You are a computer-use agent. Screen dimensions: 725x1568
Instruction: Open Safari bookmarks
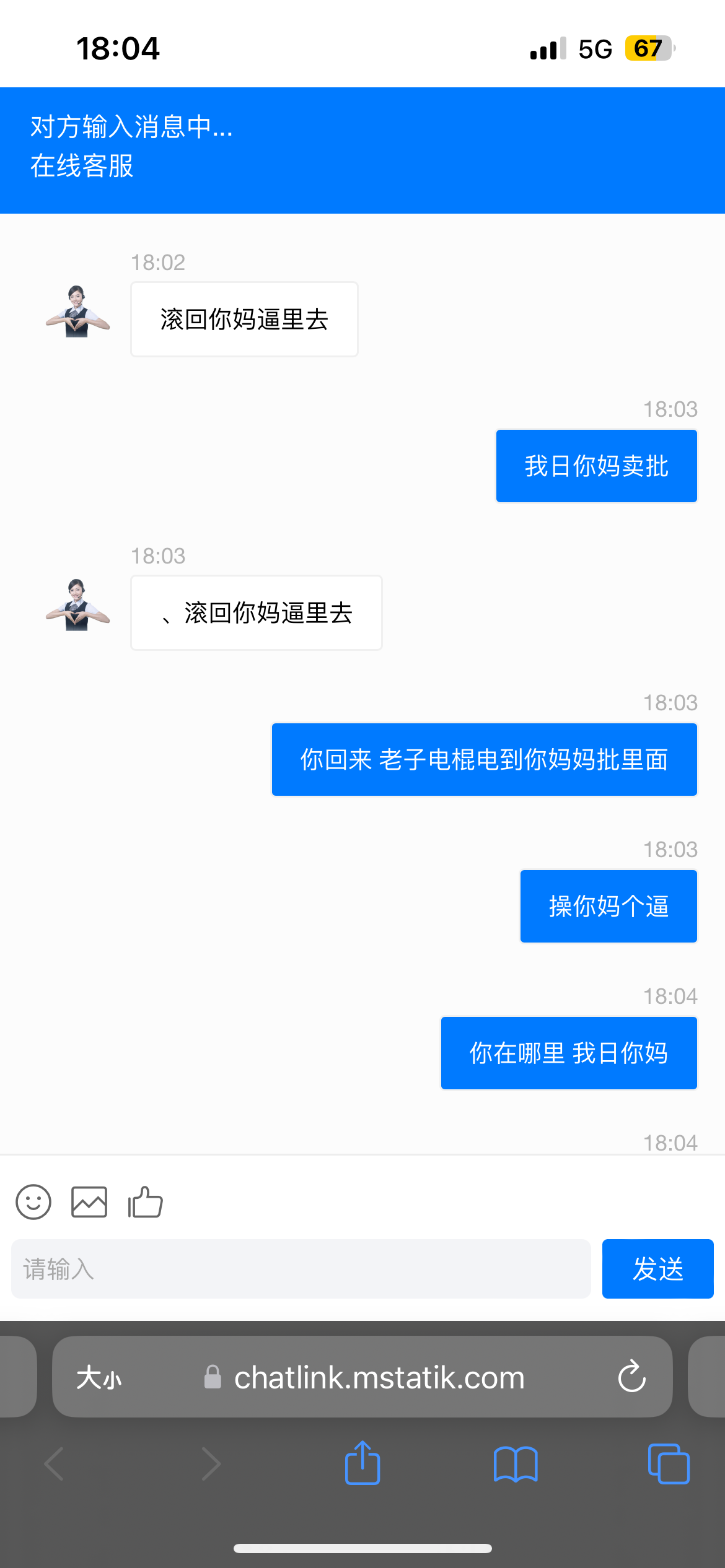click(x=516, y=1464)
